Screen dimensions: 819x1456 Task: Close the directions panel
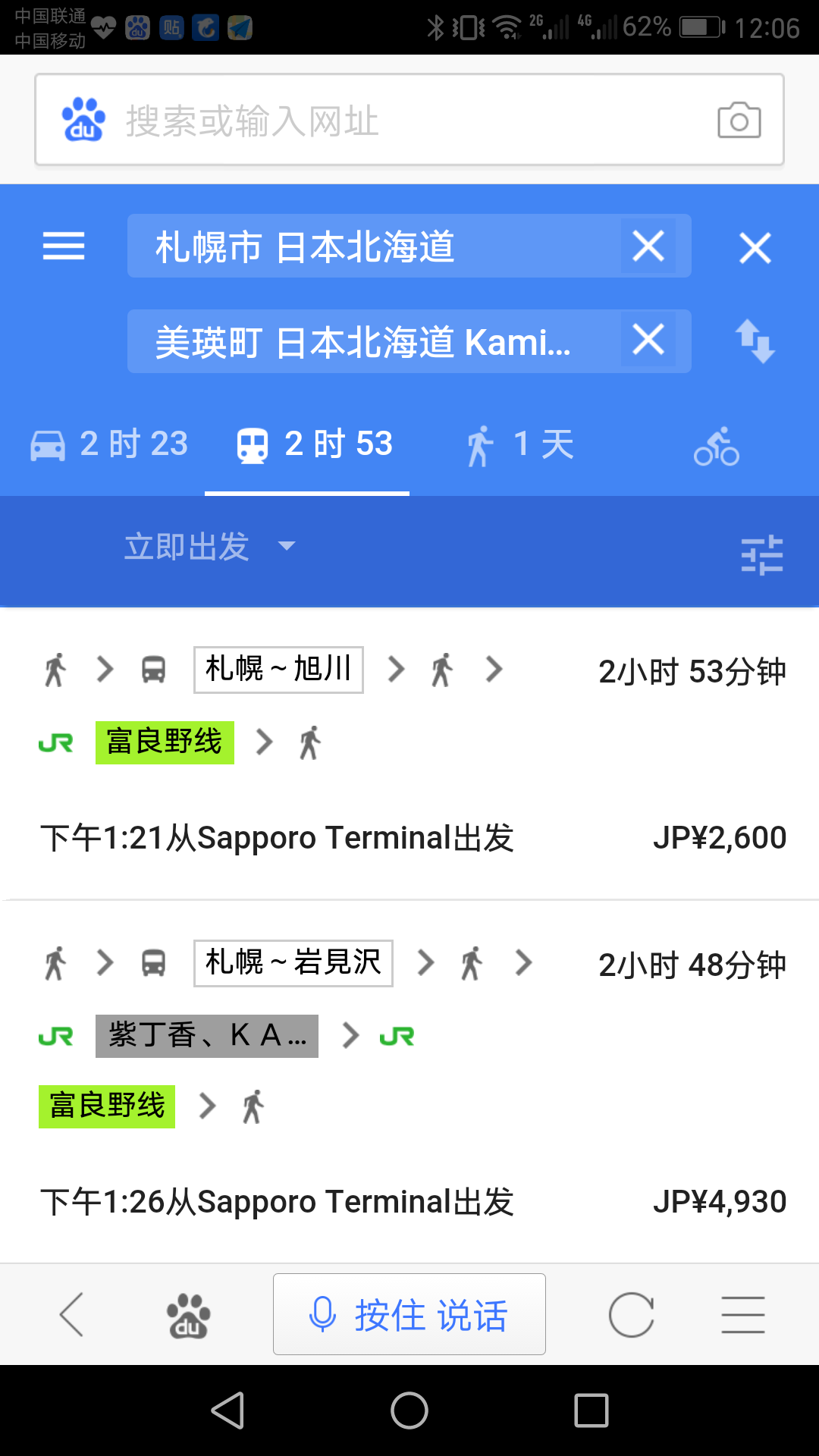(x=755, y=248)
